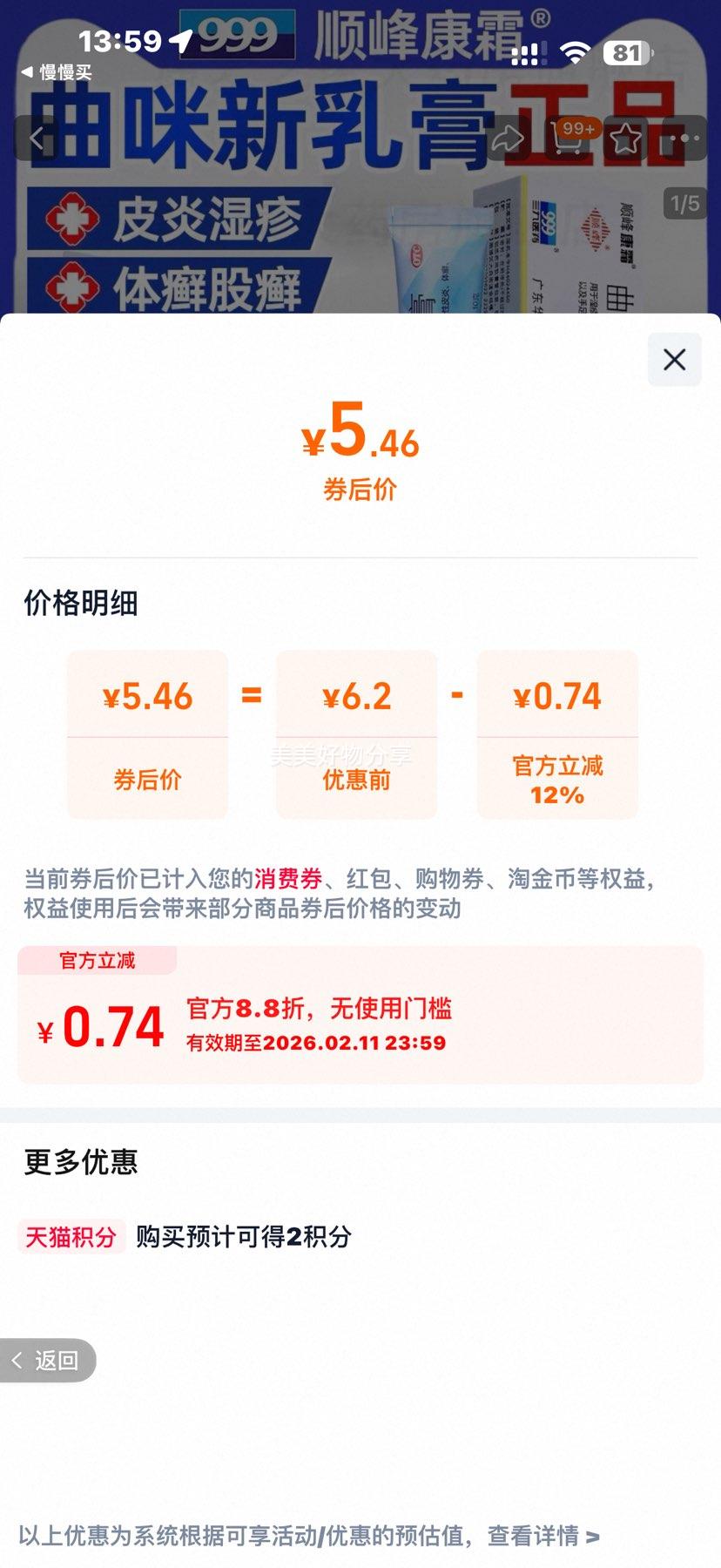
Task: Tap the 99+ badge on the cart
Action: click(x=576, y=126)
